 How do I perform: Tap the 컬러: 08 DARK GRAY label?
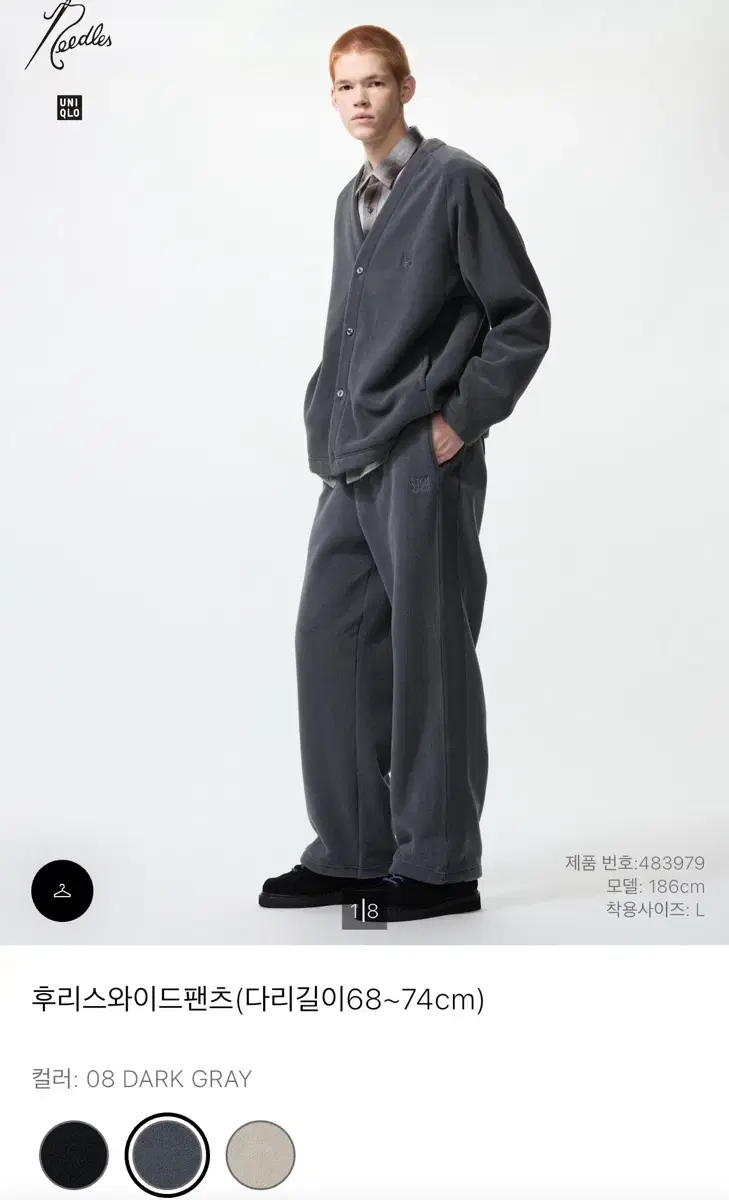coord(145,1079)
